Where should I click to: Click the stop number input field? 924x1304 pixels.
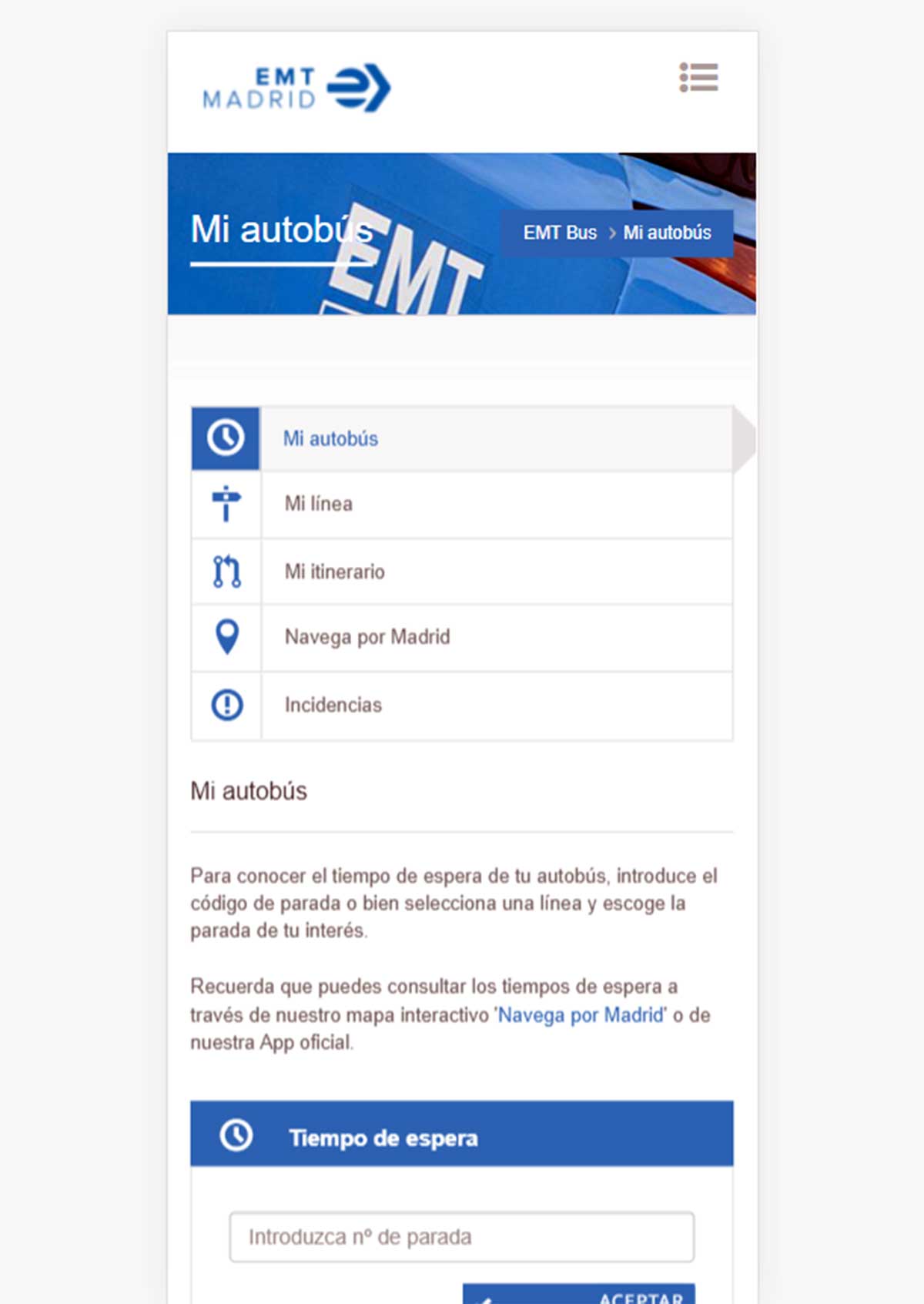click(461, 1237)
